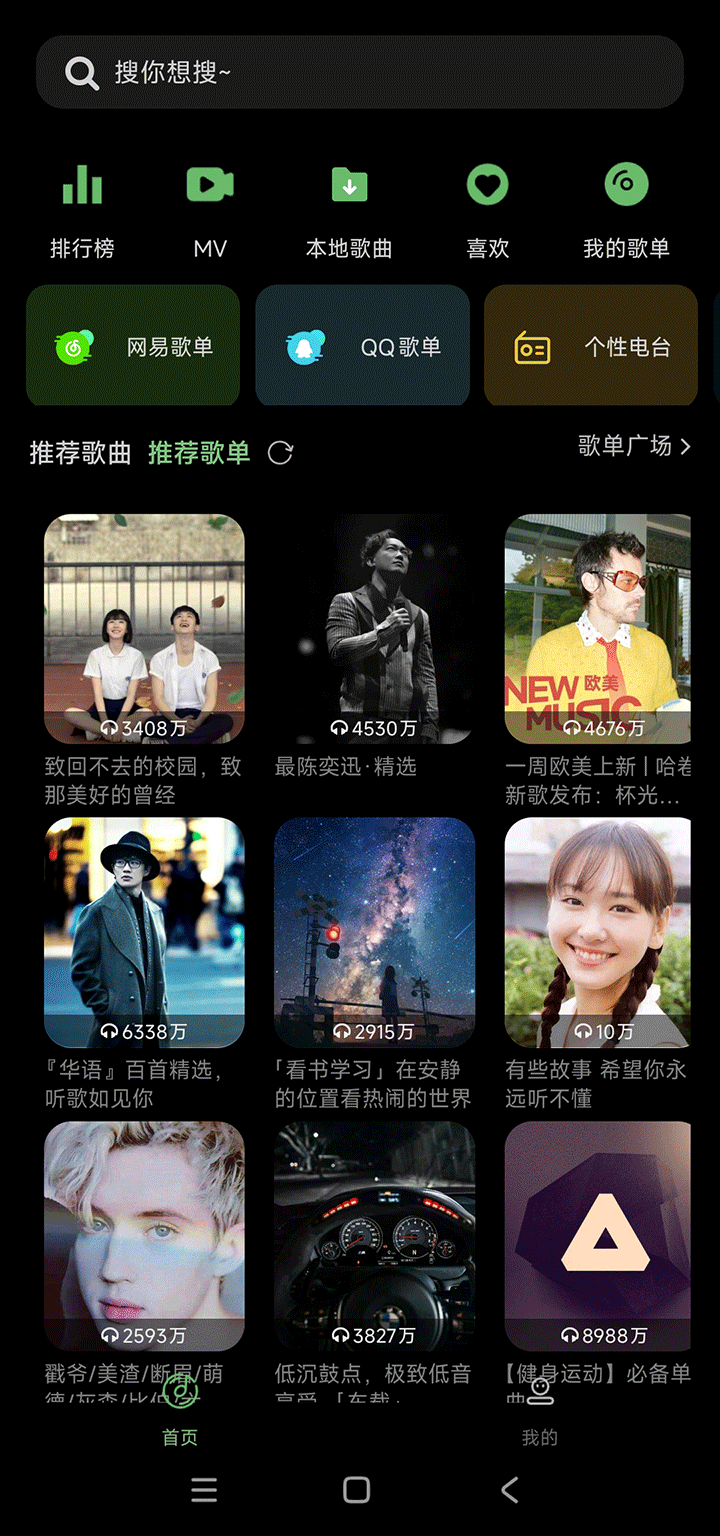Switch to the 推荐歌曲 tab
Image resolution: width=720 pixels, height=1536 pixels.
click(80, 453)
